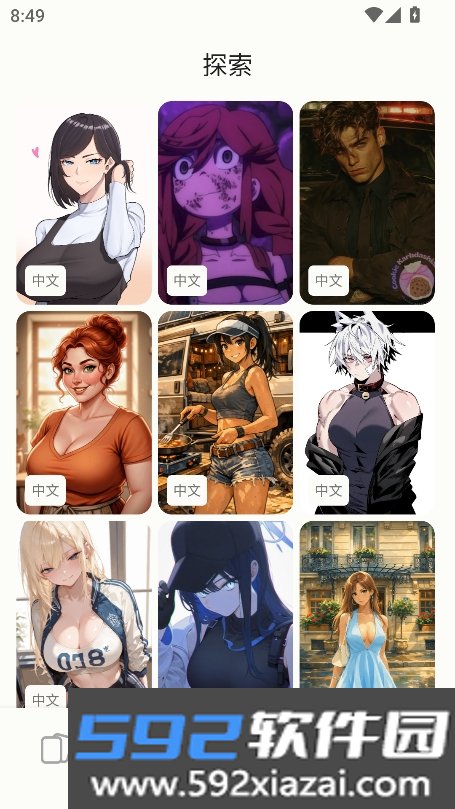Viewport: 455px width, 809px height.
Task: View the brunette in light blue dress
Action: tap(367, 604)
